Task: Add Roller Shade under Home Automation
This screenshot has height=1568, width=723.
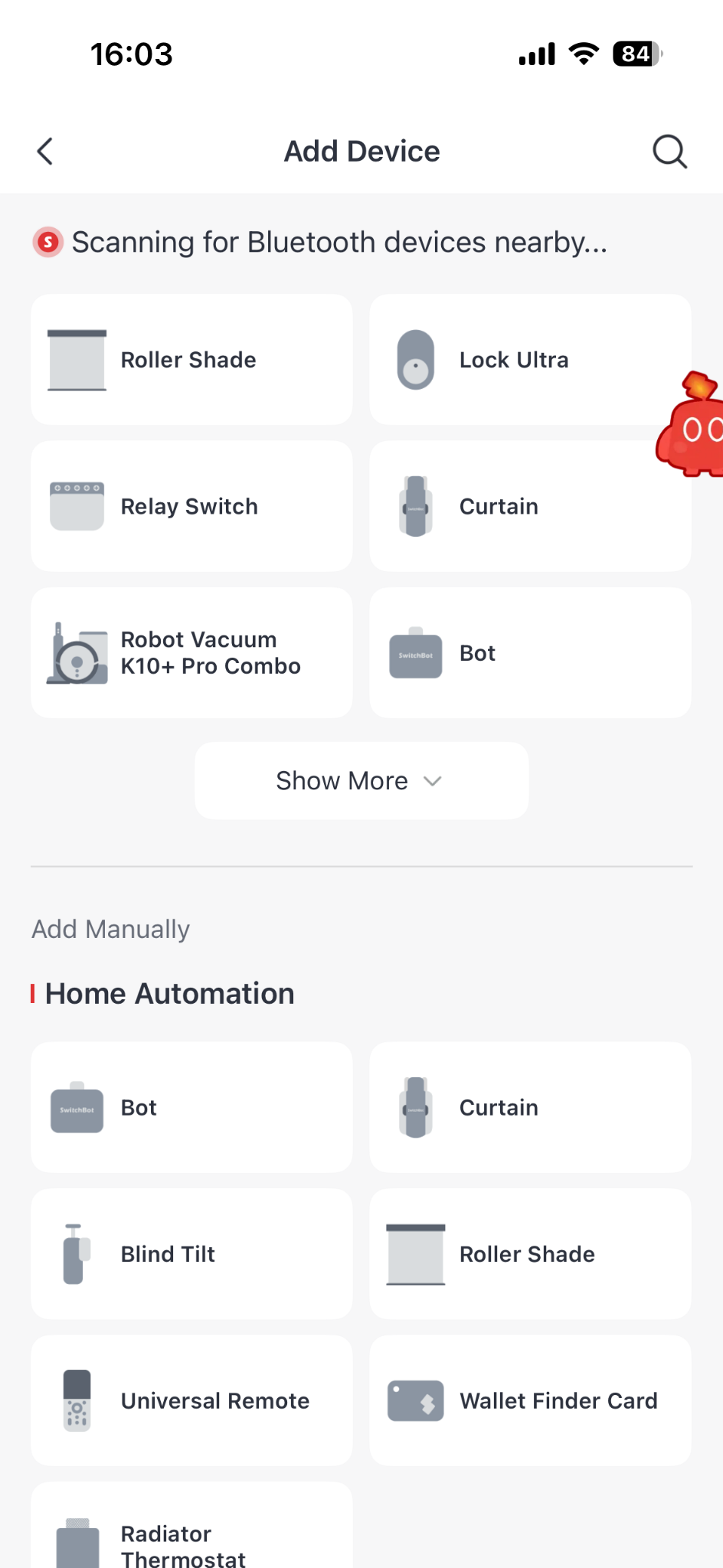Action: (x=530, y=1254)
